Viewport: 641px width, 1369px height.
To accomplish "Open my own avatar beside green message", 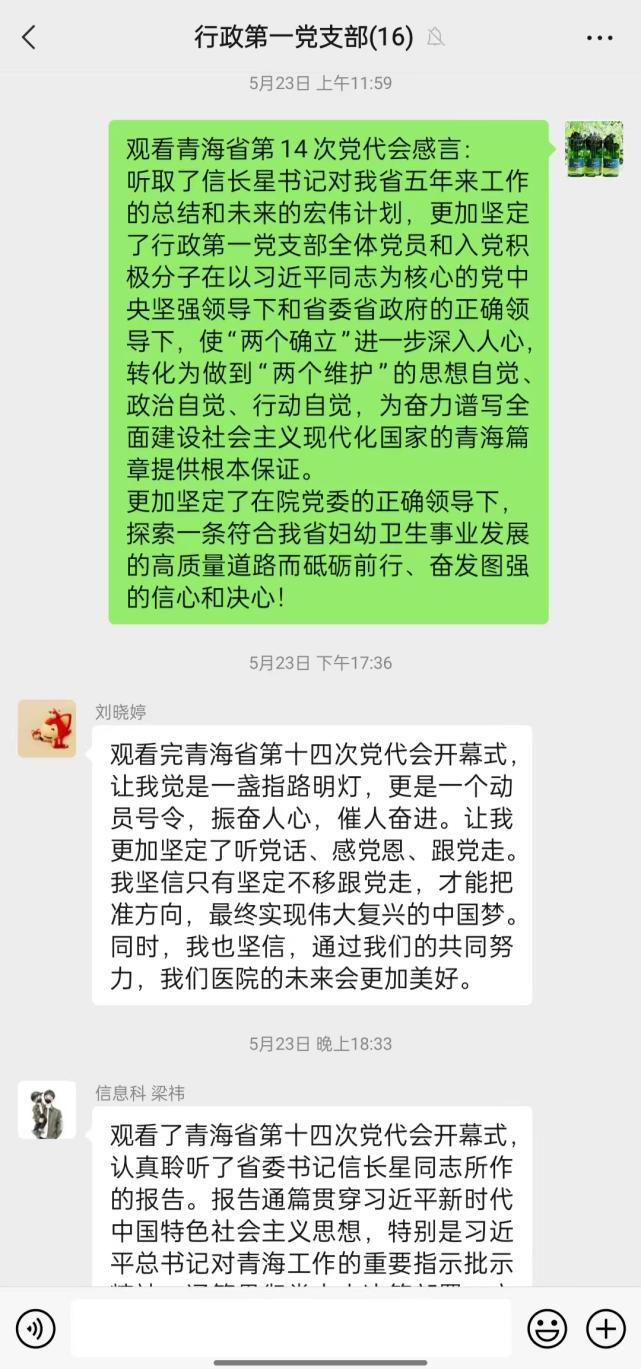I will tap(594, 149).
